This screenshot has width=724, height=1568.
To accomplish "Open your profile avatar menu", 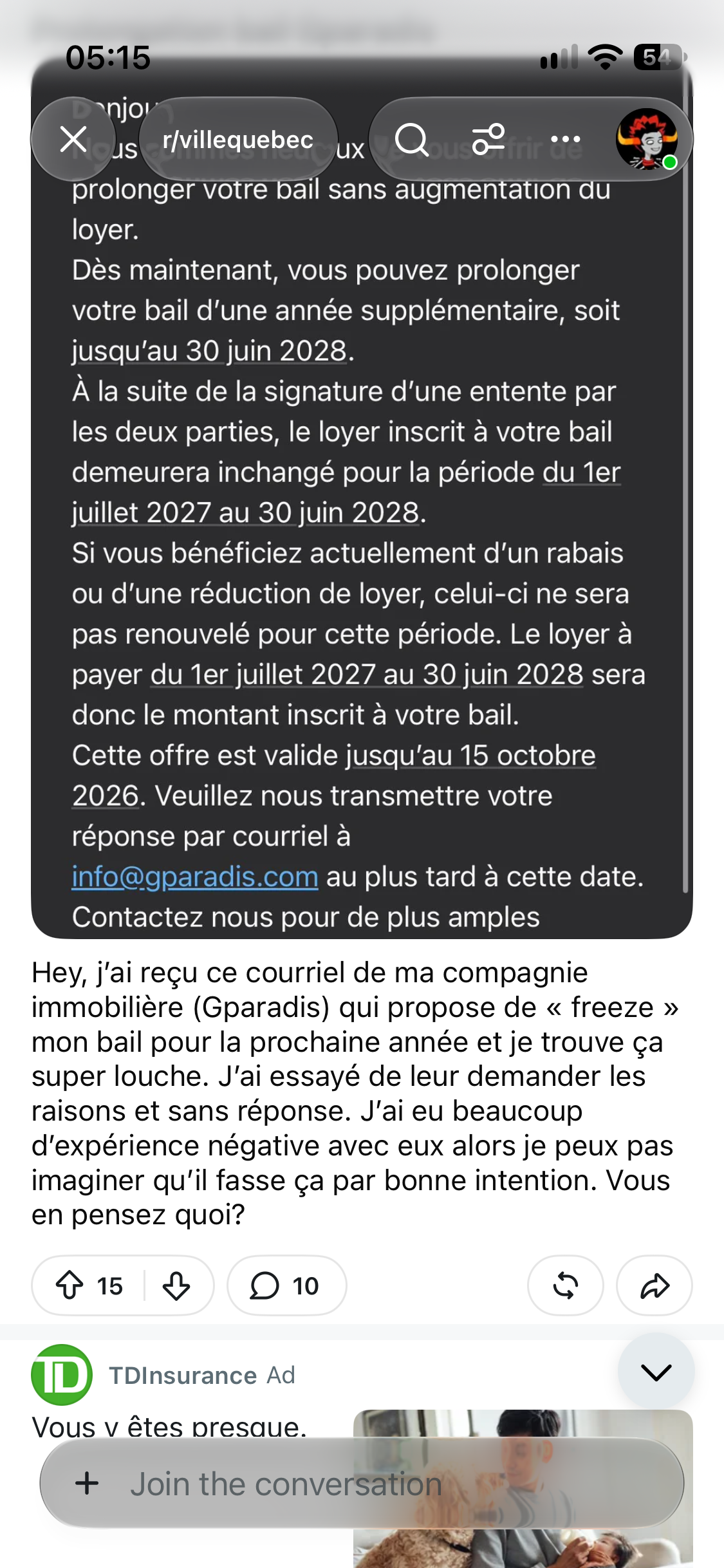I will [x=647, y=139].
